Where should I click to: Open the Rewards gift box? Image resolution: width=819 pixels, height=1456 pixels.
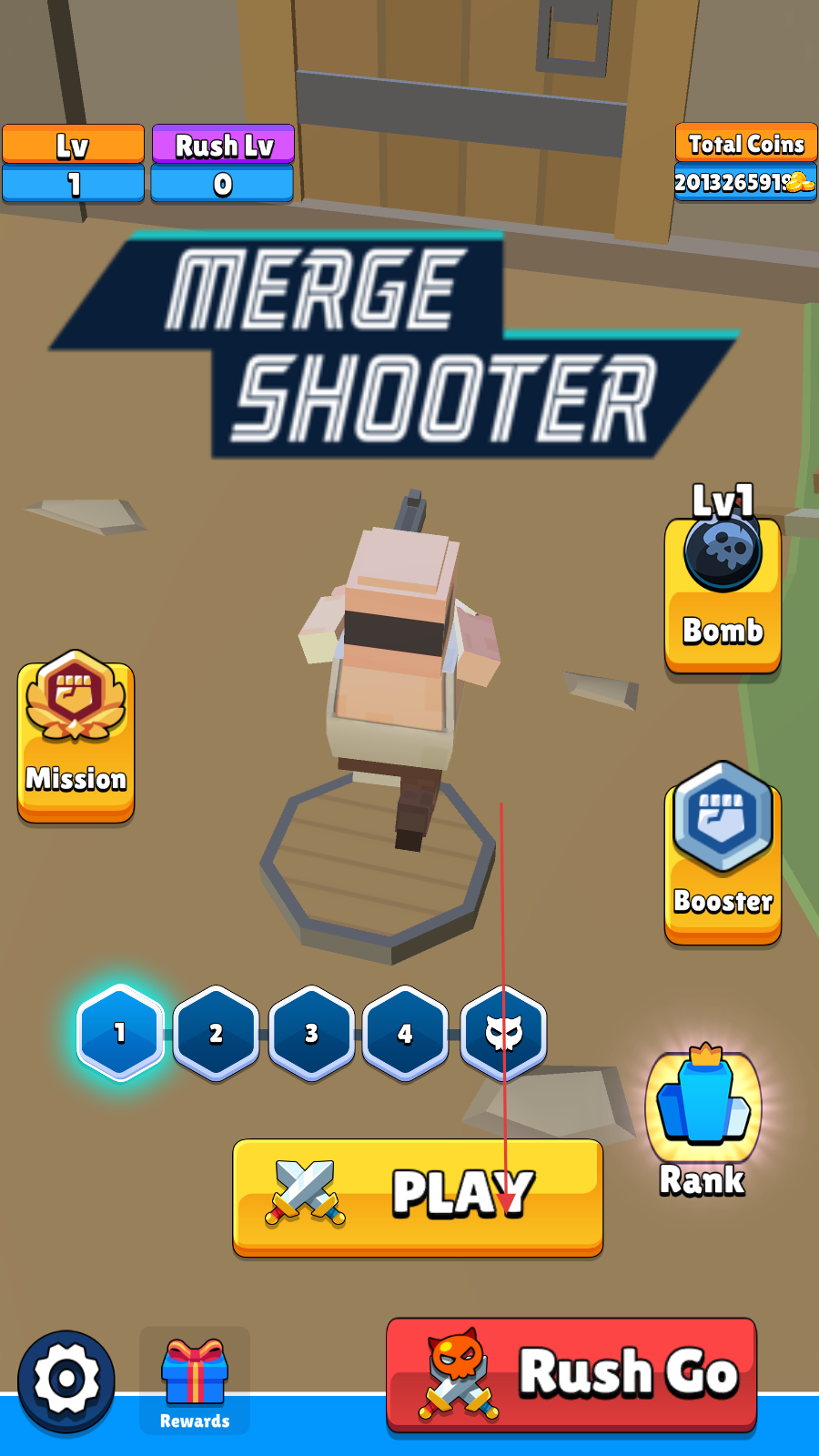click(x=195, y=1380)
